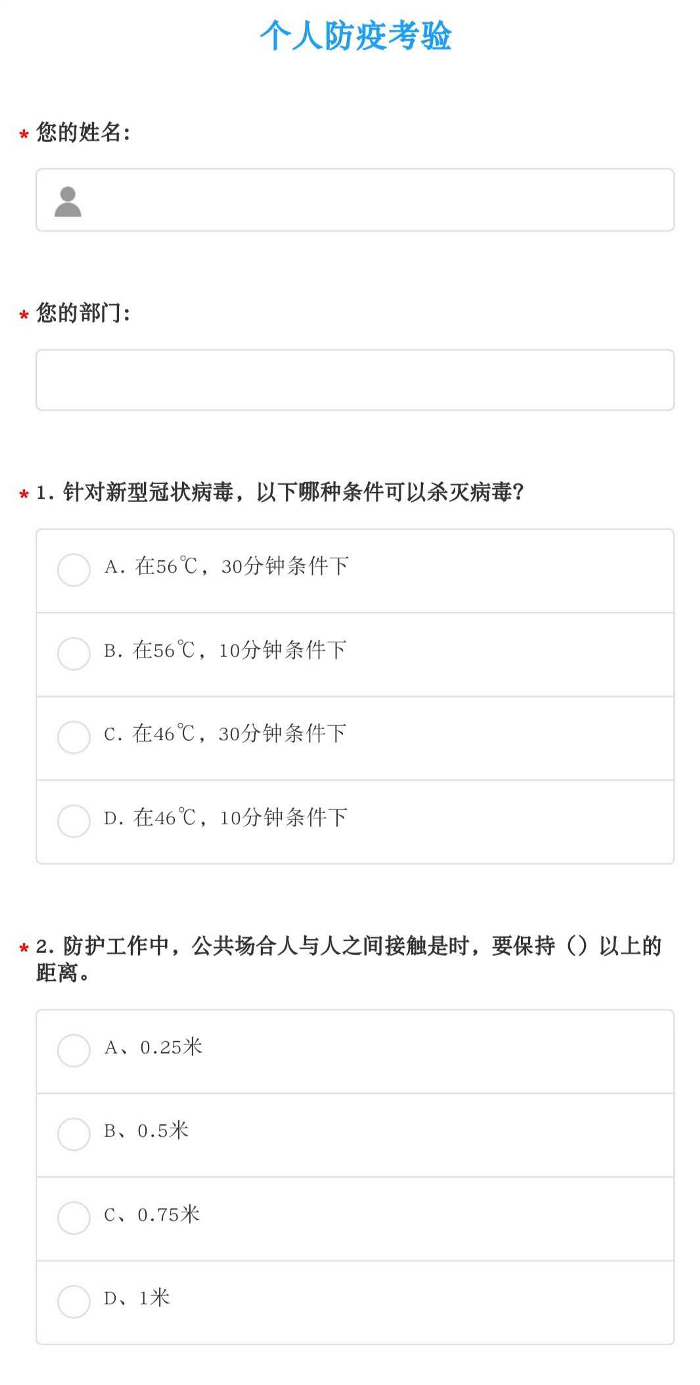Select option D 在46℃，10分钟条件下
Viewport: 700px width, 1385px height.
coord(355,822)
